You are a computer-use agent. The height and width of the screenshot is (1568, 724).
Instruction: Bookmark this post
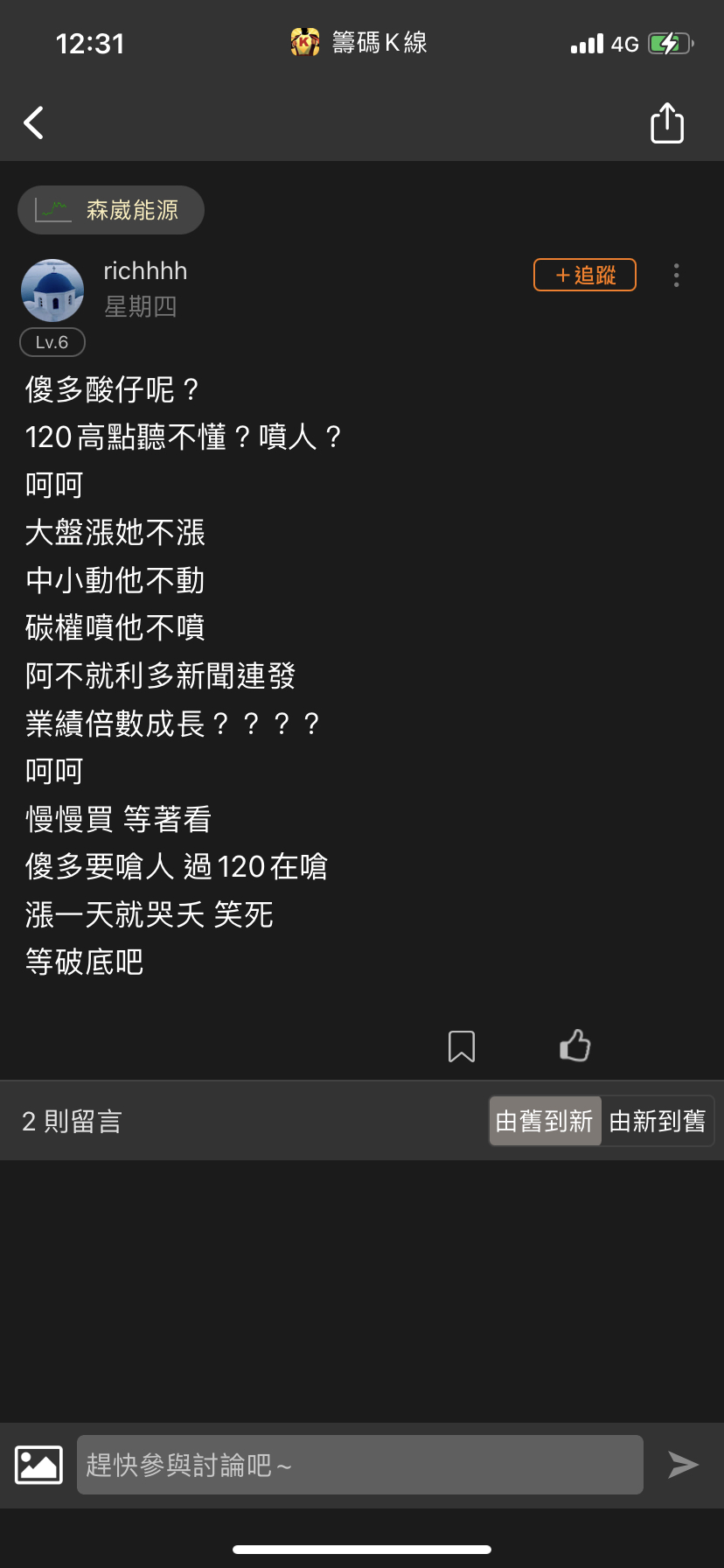pyautogui.click(x=462, y=1046)
